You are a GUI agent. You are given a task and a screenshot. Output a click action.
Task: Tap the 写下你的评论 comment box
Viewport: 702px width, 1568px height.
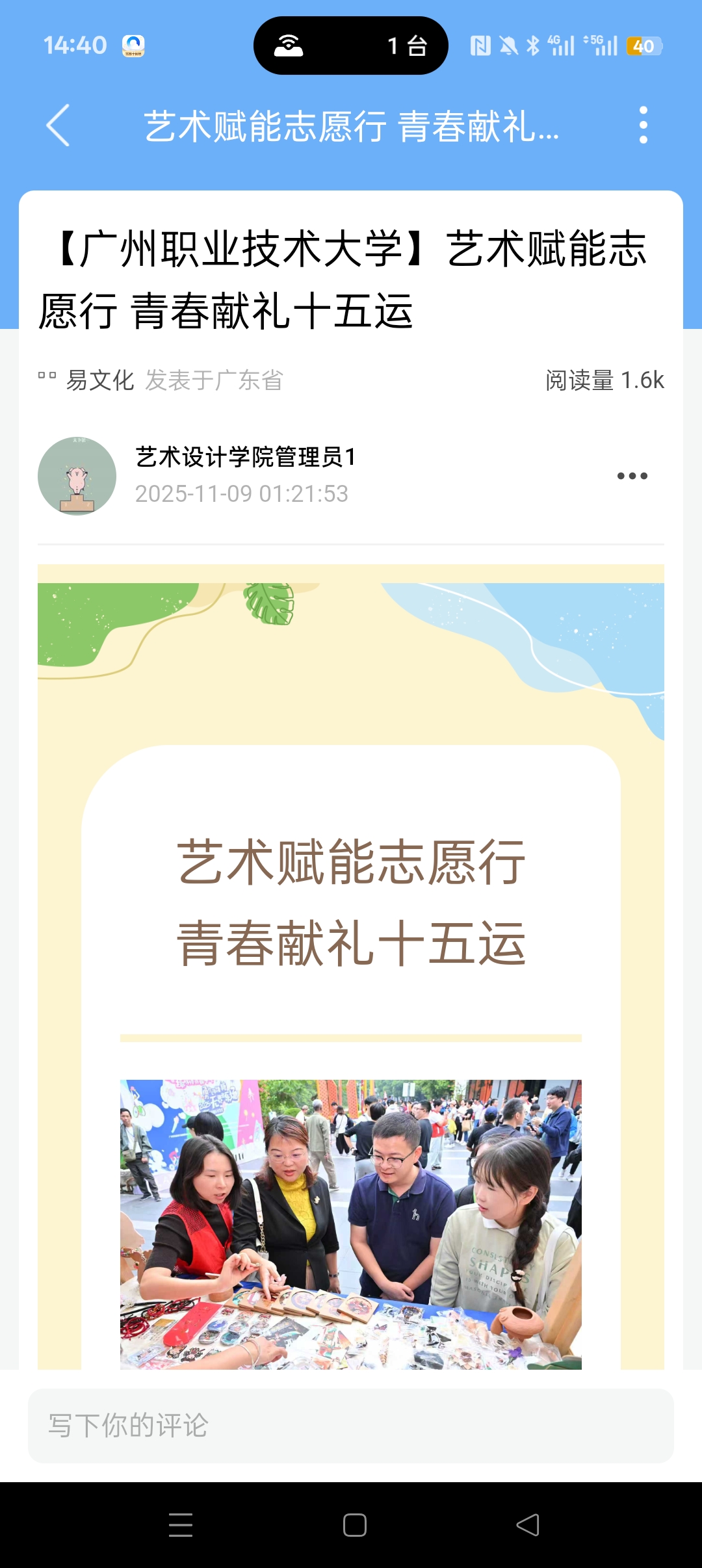351,1426
